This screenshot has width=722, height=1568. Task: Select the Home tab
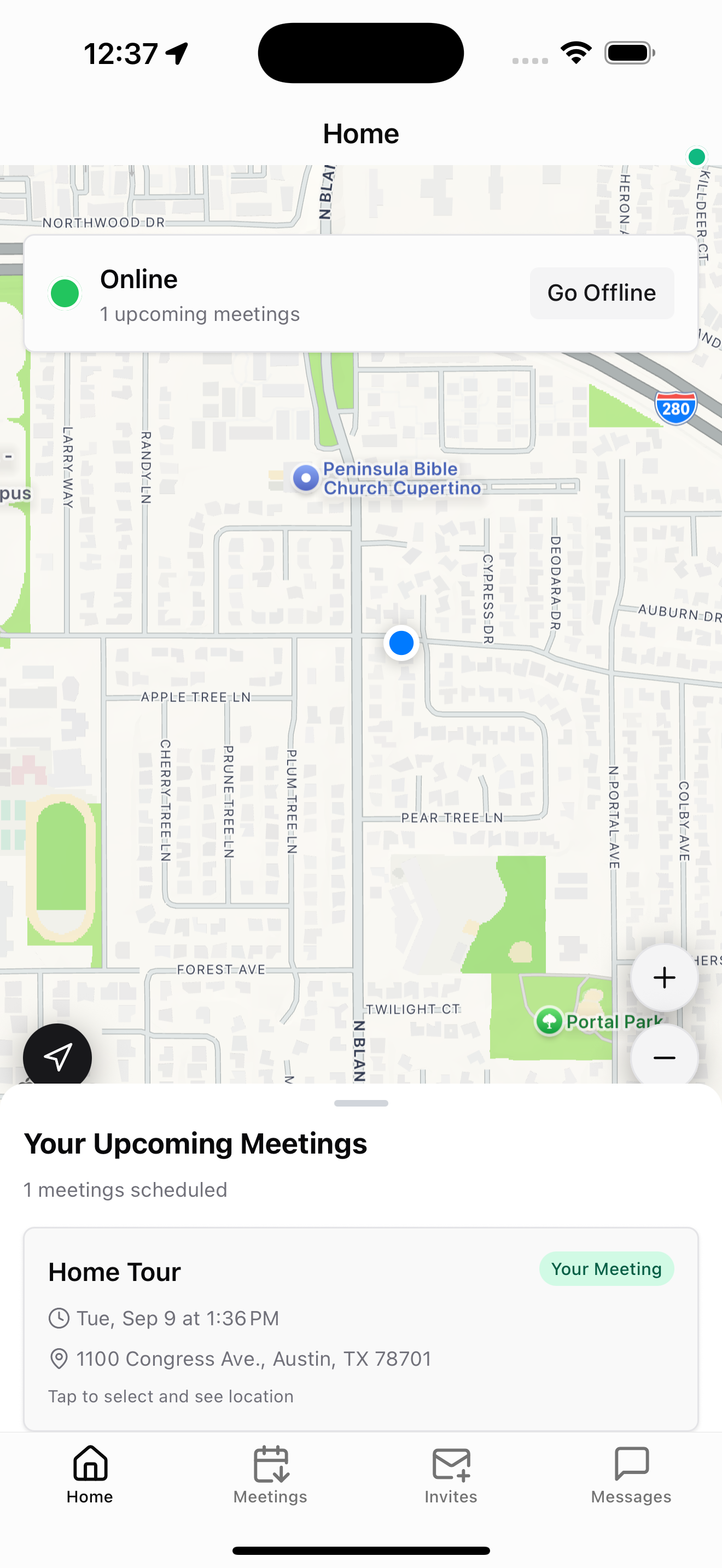click(x=90, y=1476)
